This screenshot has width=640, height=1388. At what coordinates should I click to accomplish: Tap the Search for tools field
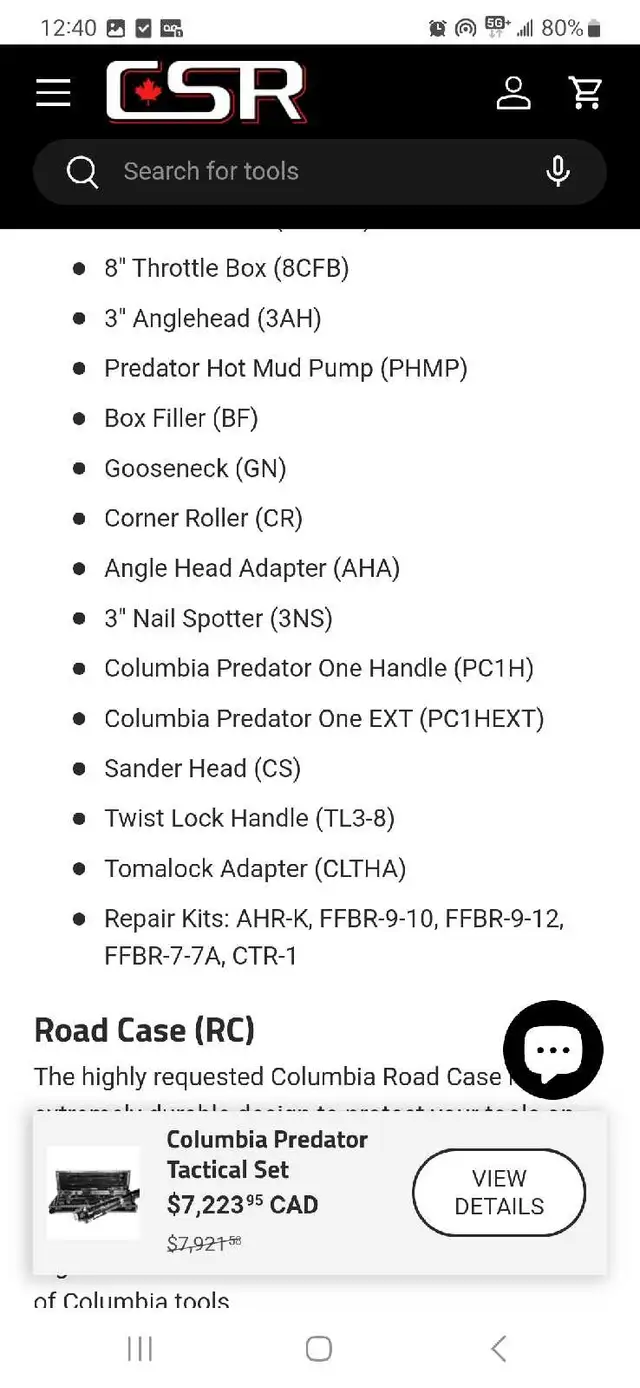320,172
